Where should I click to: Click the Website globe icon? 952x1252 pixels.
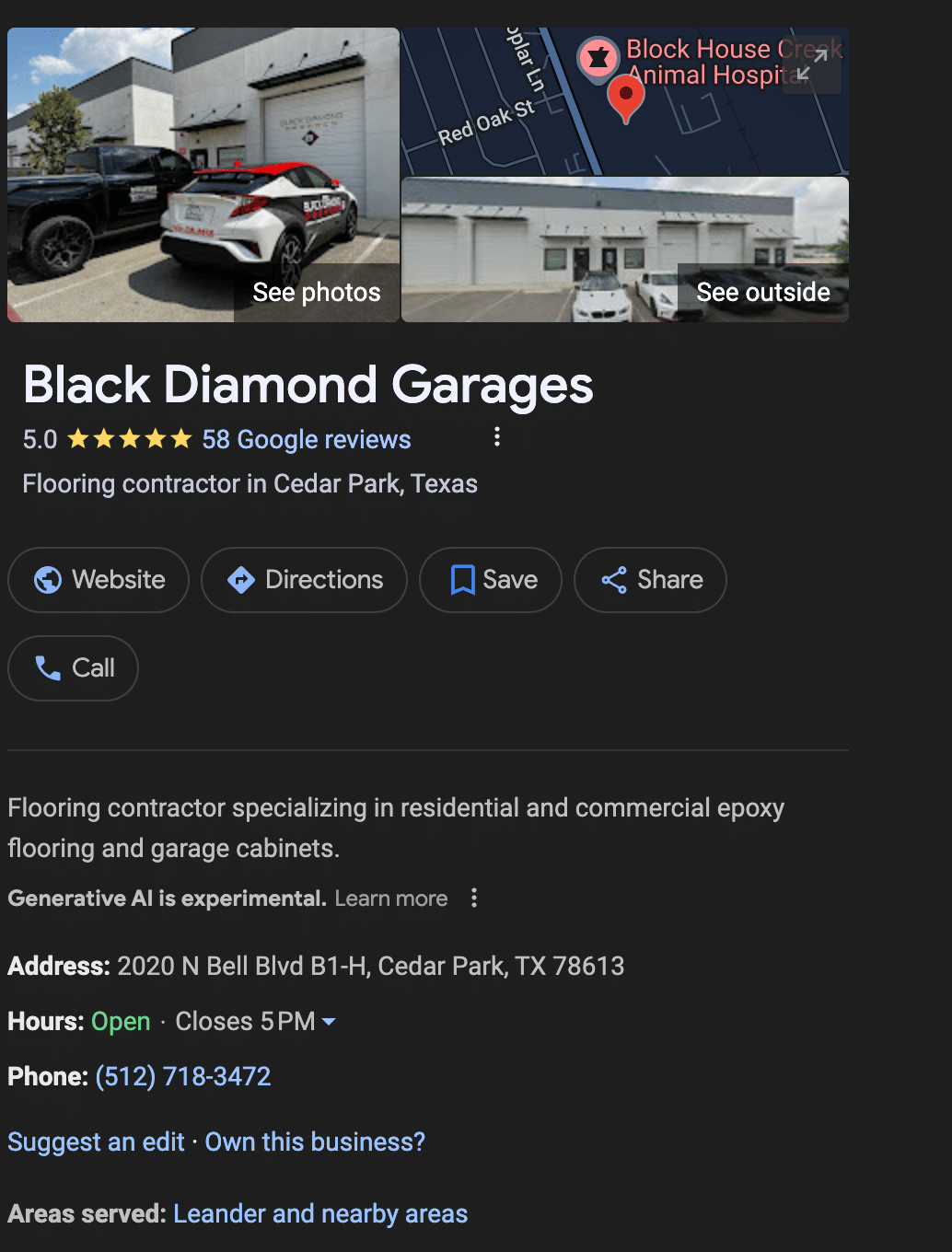[47, 580]
